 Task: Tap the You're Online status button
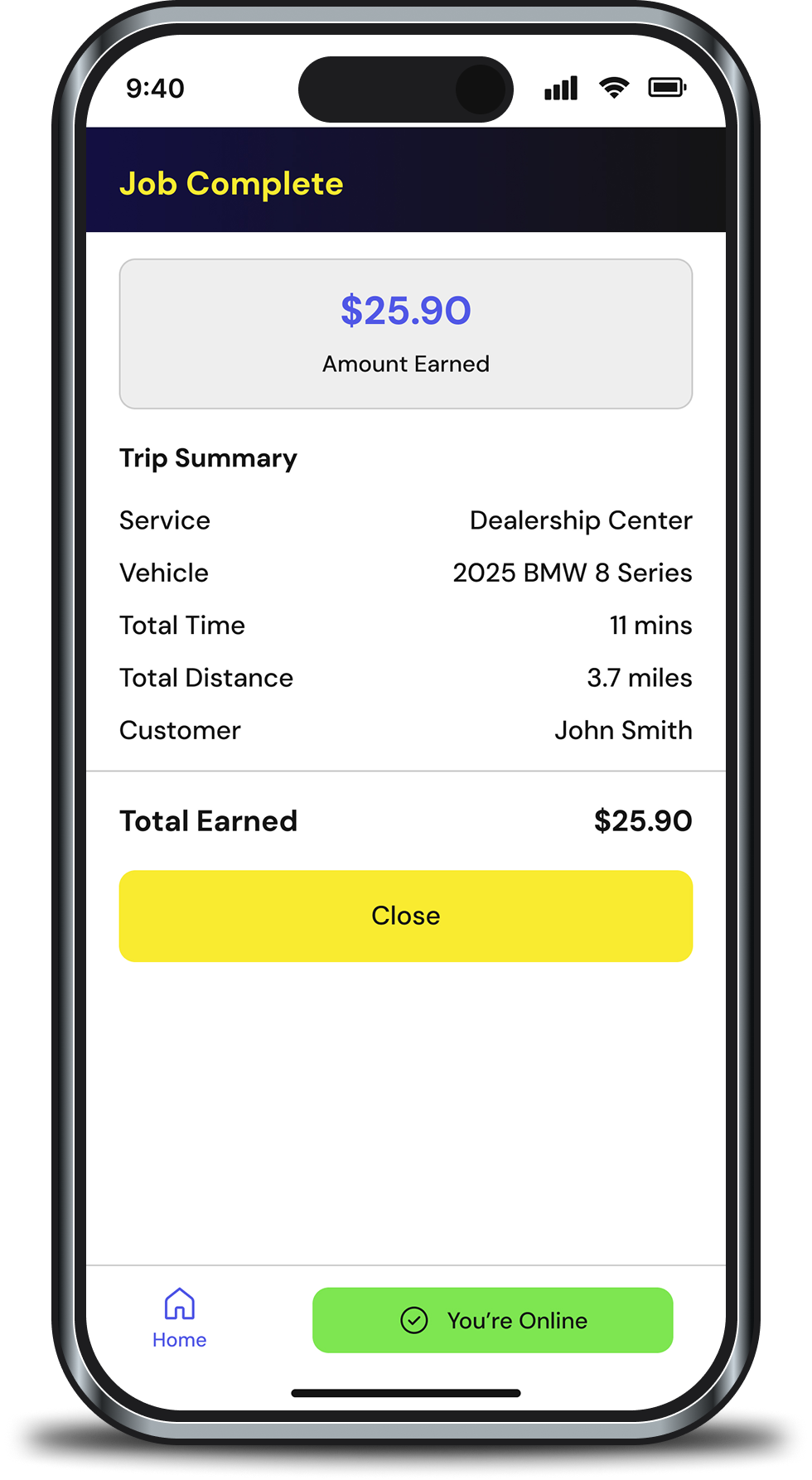(x=492, y=1320)
